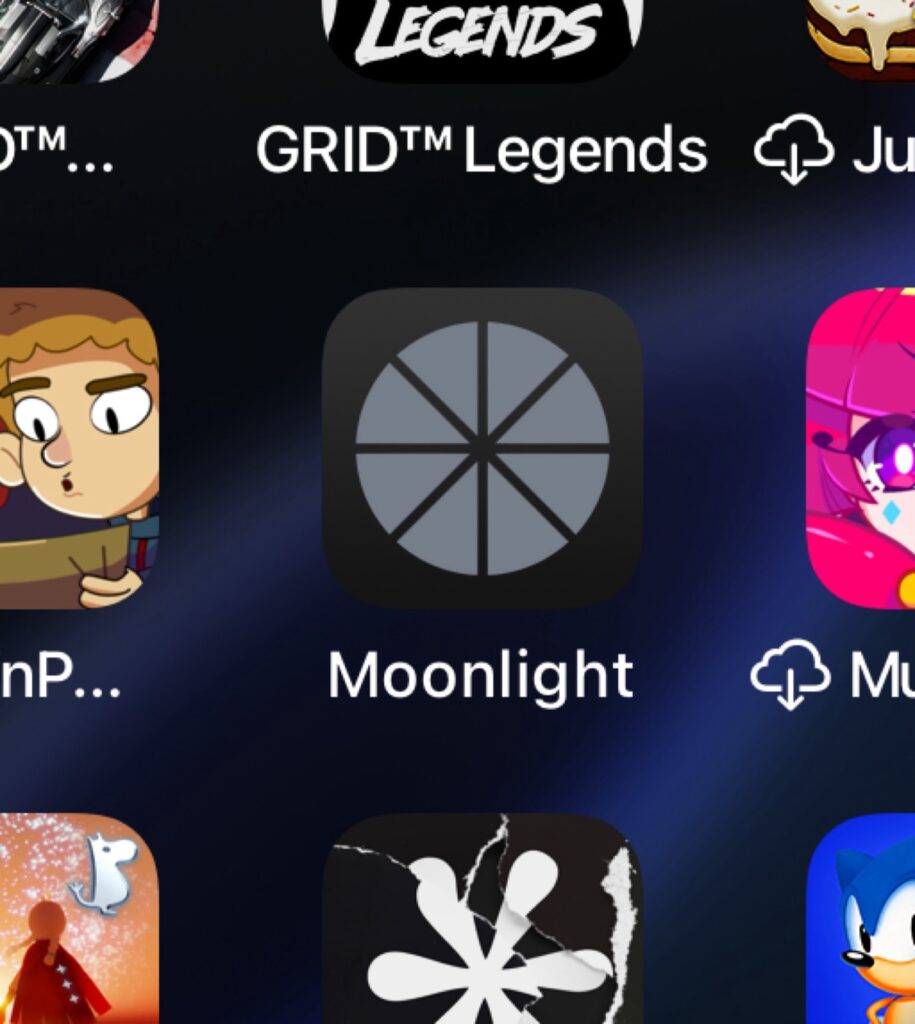This screenshot has height=1024, width=915.
Task: Open the cake app icon
Action: point(862,35)
